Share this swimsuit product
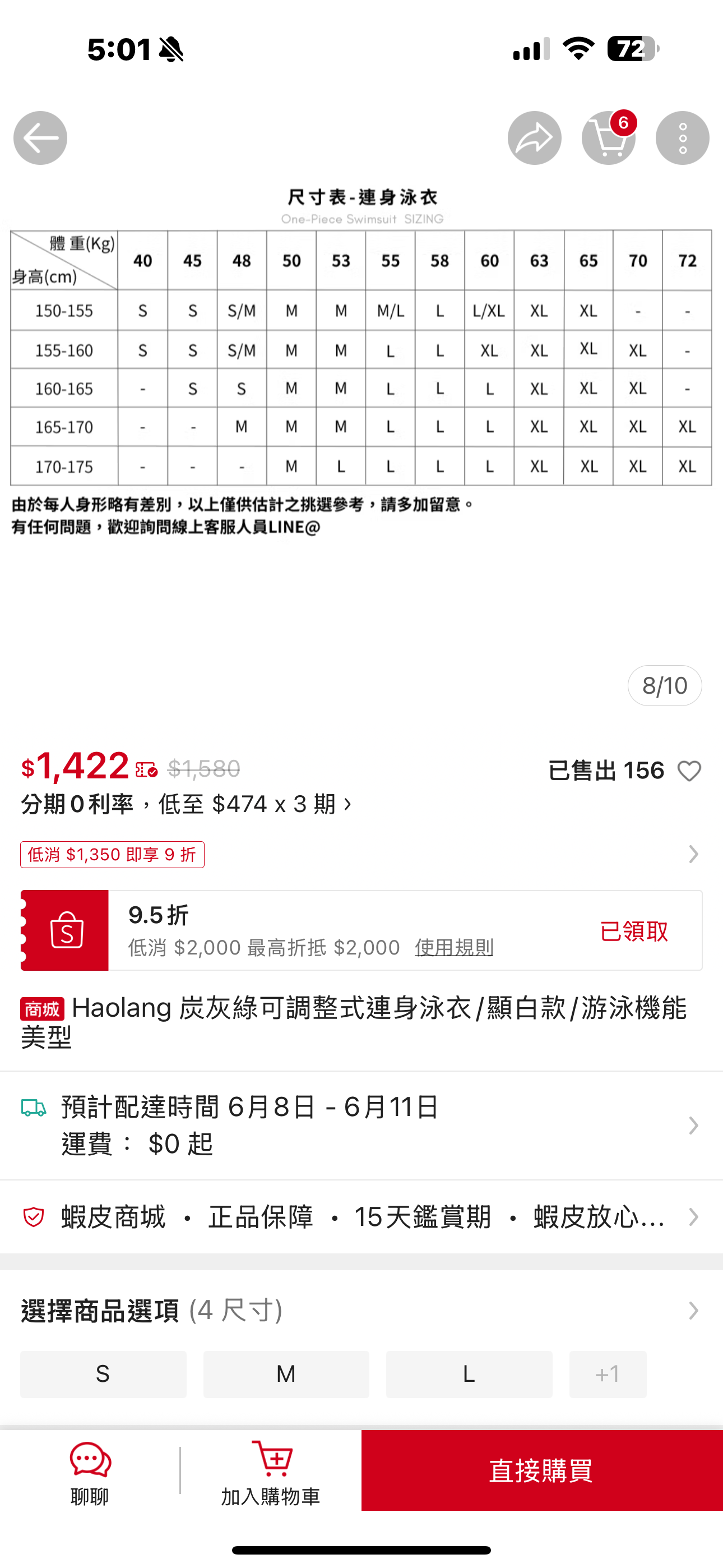The height and width of the screenshot is (1568, 723). click(534, 138)
